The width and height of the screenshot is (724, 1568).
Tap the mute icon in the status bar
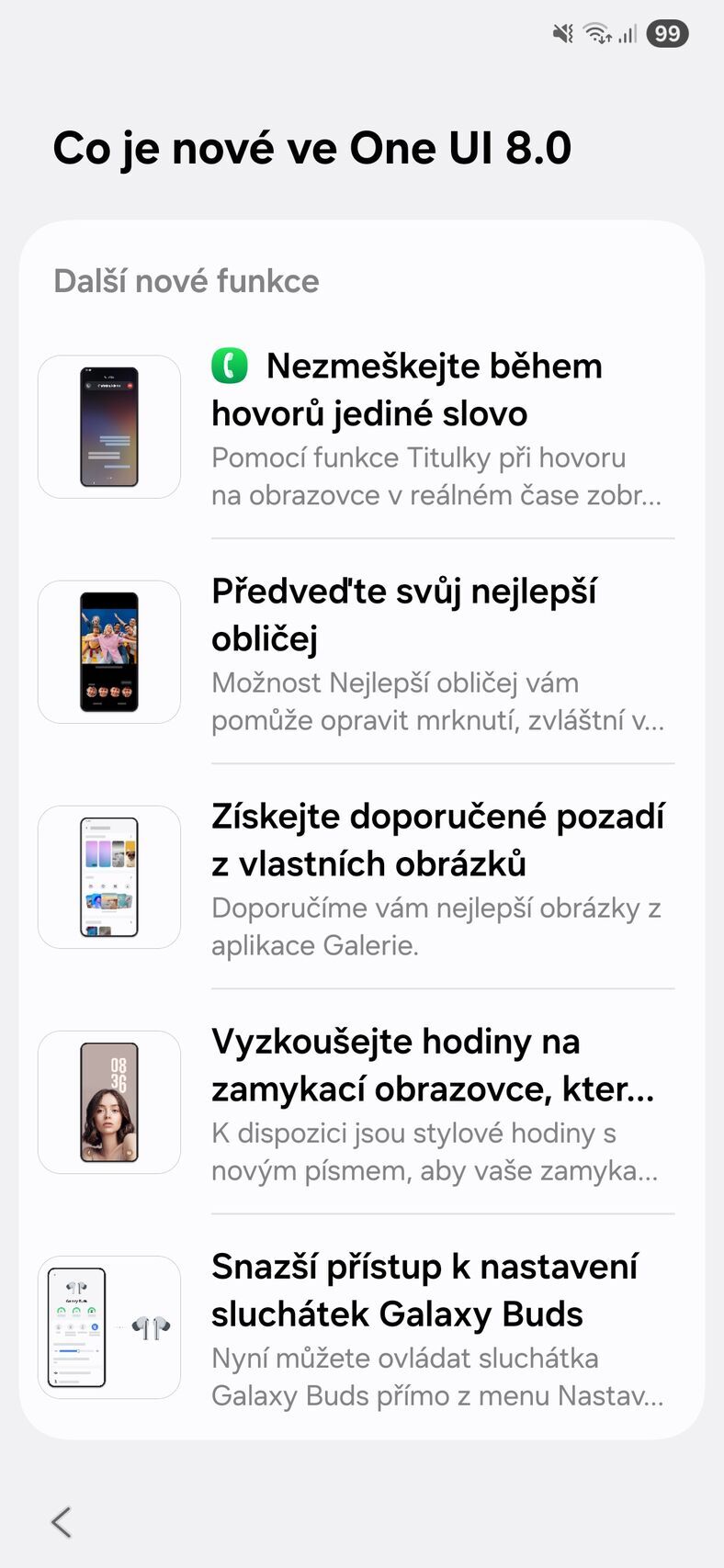[561, 33]
